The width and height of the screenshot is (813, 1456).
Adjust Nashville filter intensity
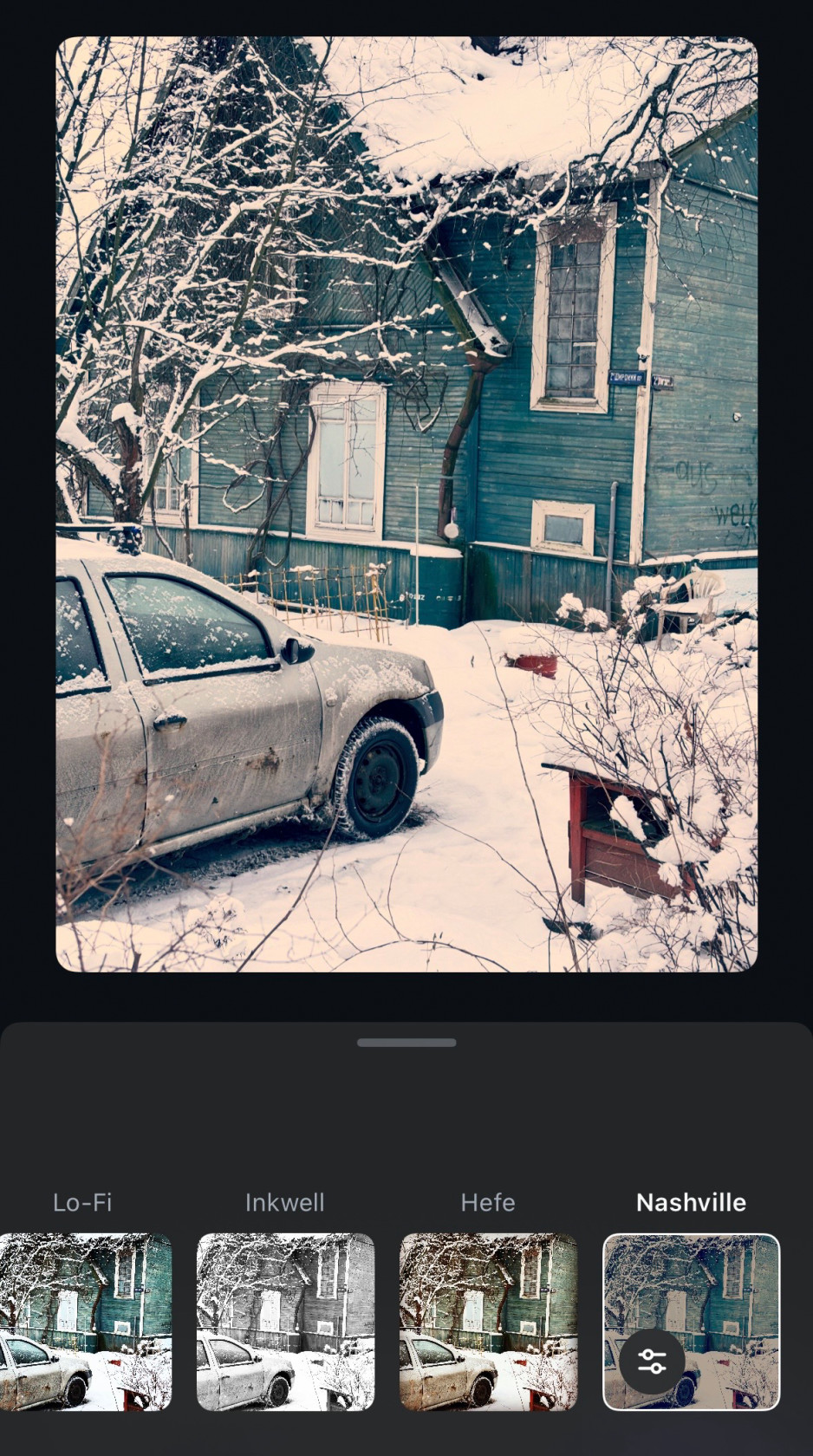click(652, 1361)
